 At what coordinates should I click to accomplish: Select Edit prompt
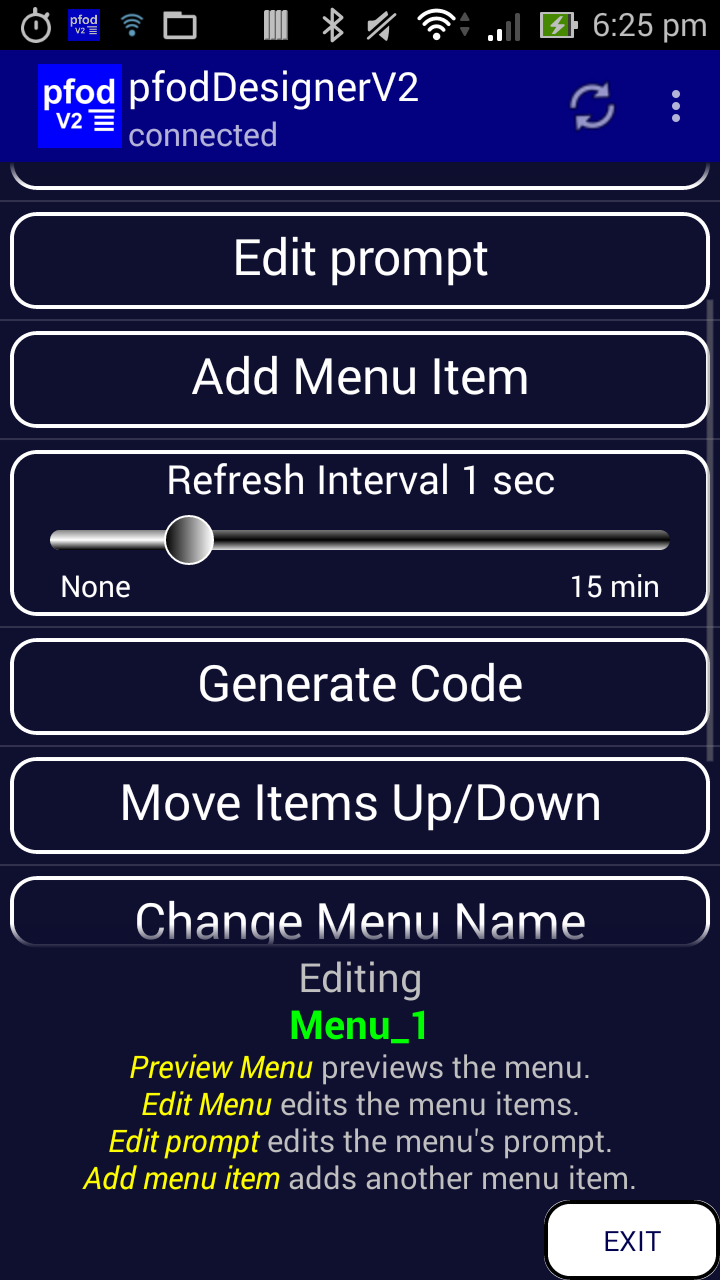(360, 259)
